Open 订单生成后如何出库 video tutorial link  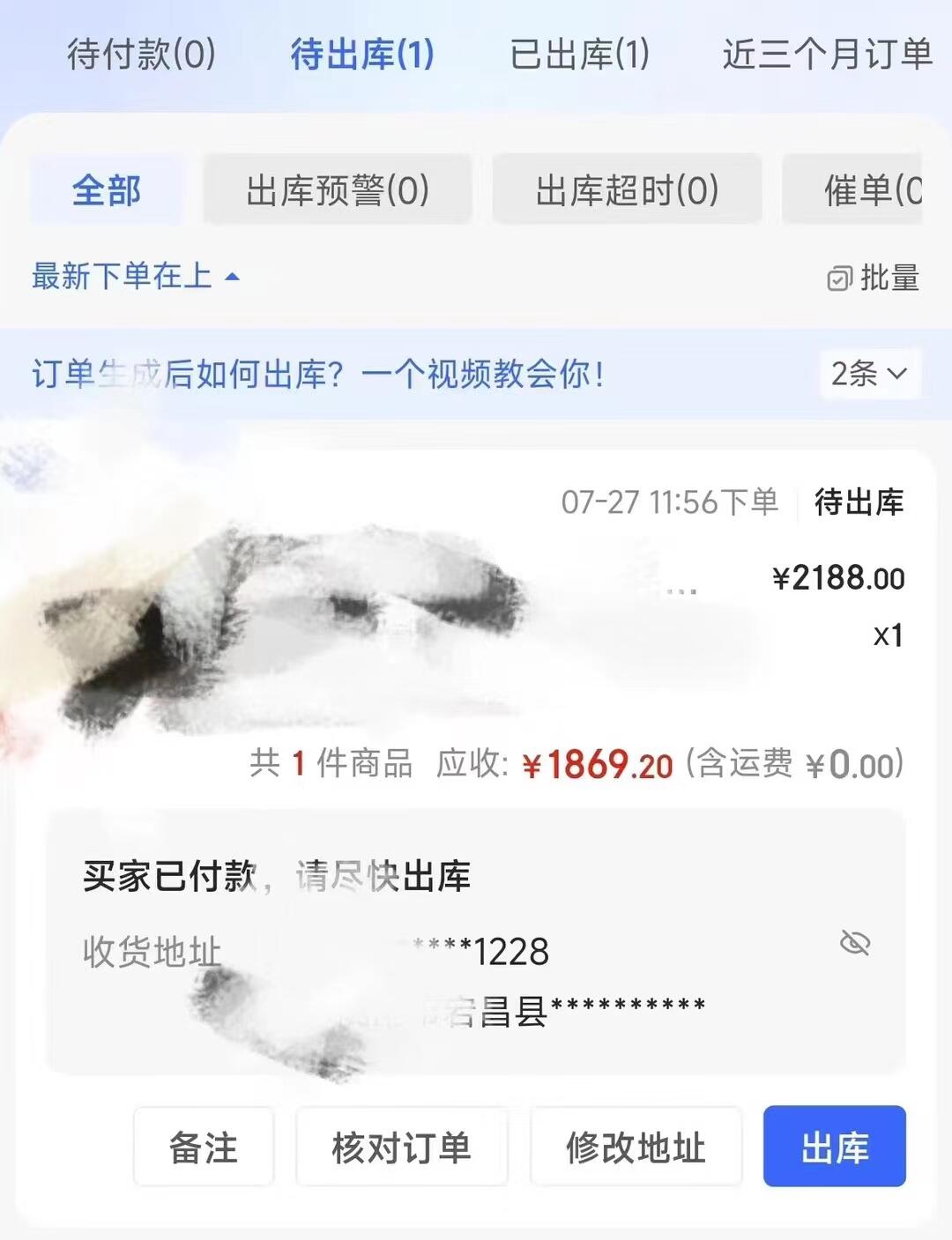pos(317,375)
